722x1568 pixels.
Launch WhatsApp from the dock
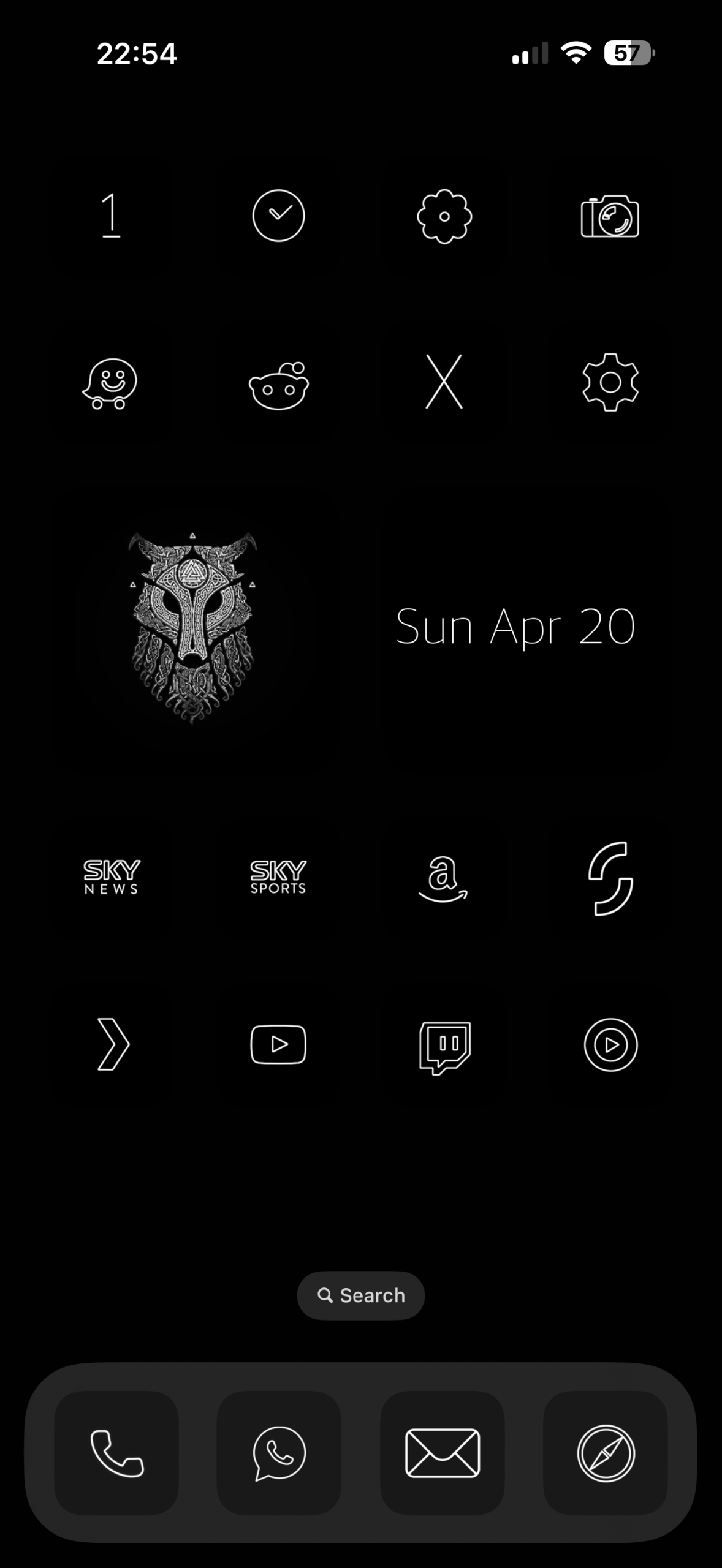pos(279,1453)
